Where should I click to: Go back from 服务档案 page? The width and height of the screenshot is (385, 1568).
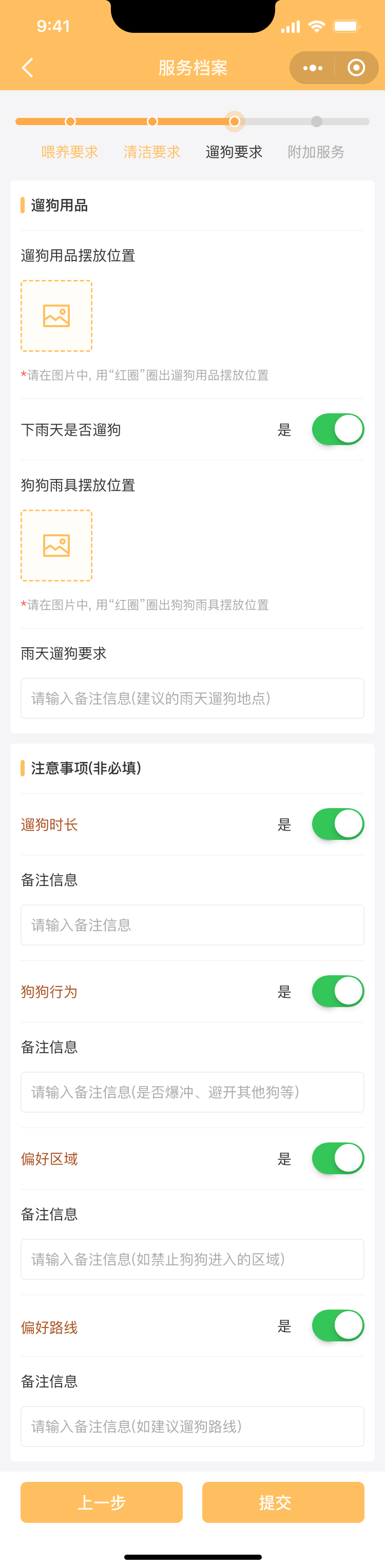pyautogui.click(x=27, y=68)
